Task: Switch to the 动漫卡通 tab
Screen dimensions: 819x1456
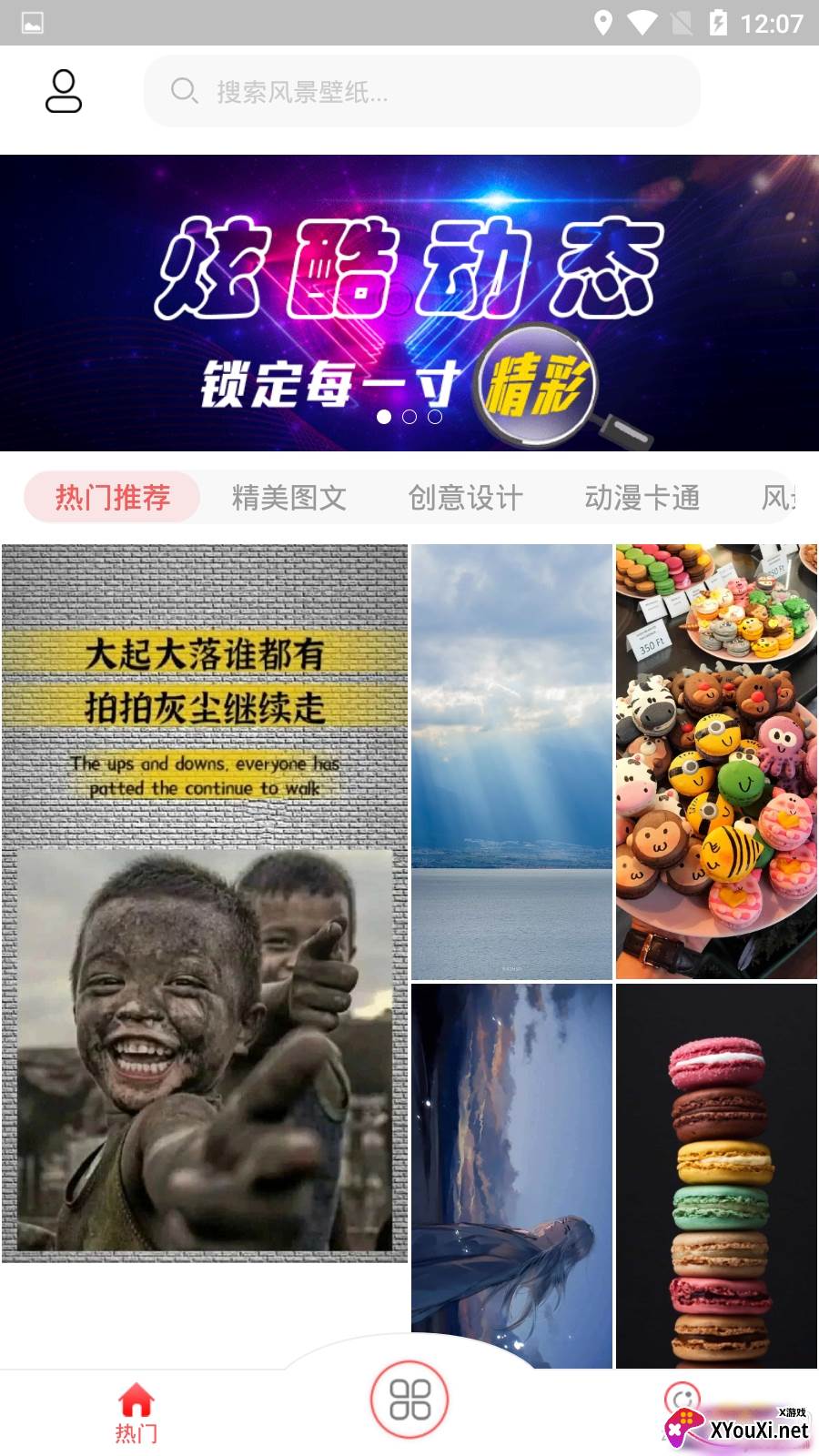Action: (x=642, y=497)
